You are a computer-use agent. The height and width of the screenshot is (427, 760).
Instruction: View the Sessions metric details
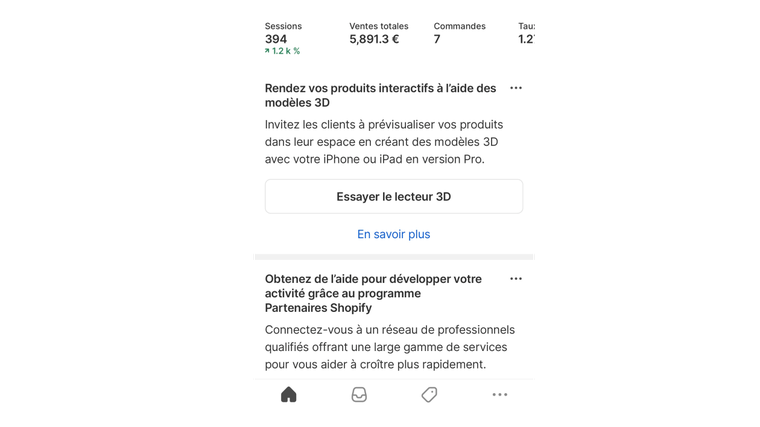[x=284, y=38]
